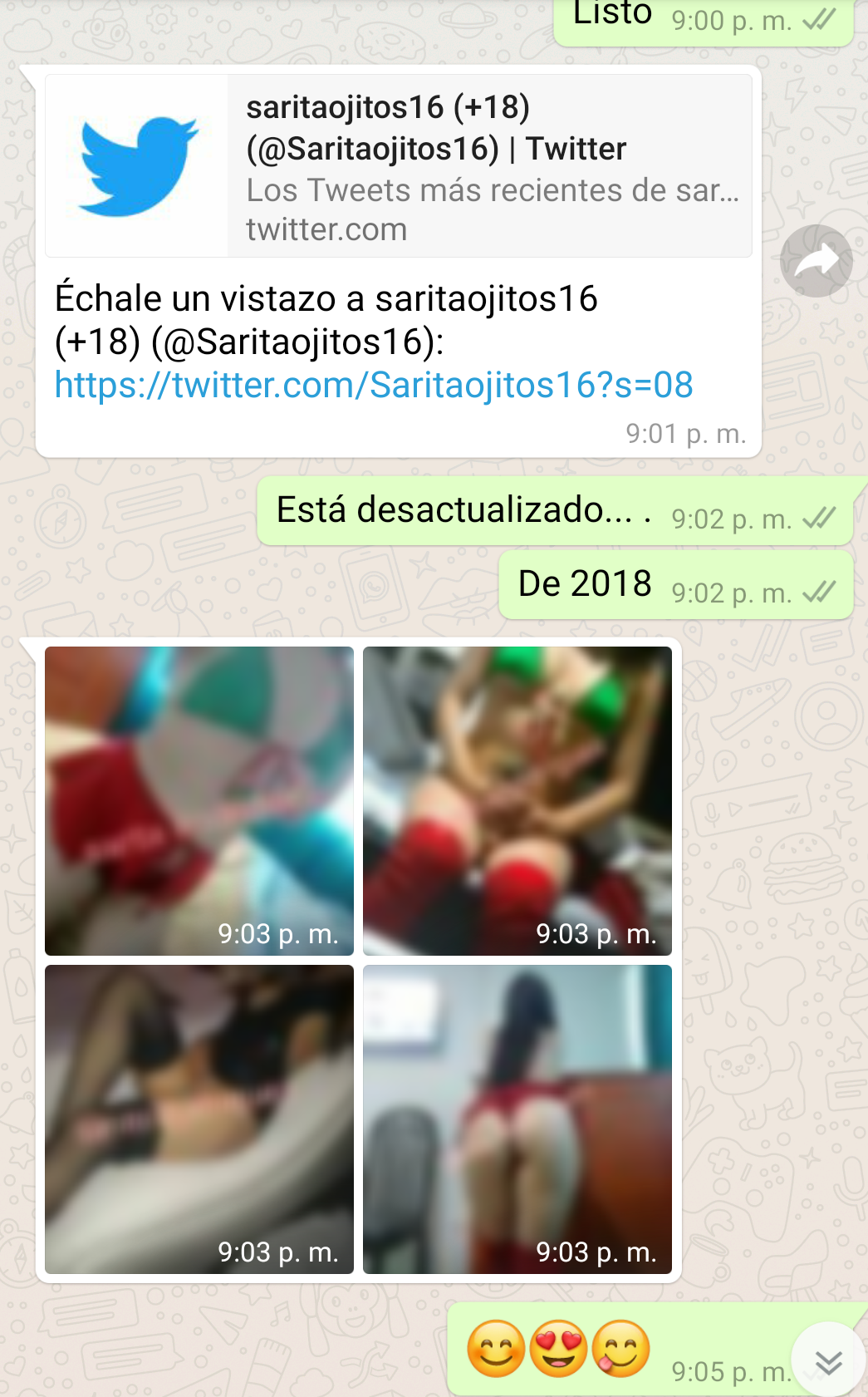Viewport: 868px width, 1397px height.
Task: Open the top-right blurred photo in album
Action: (x=517, y=800)
